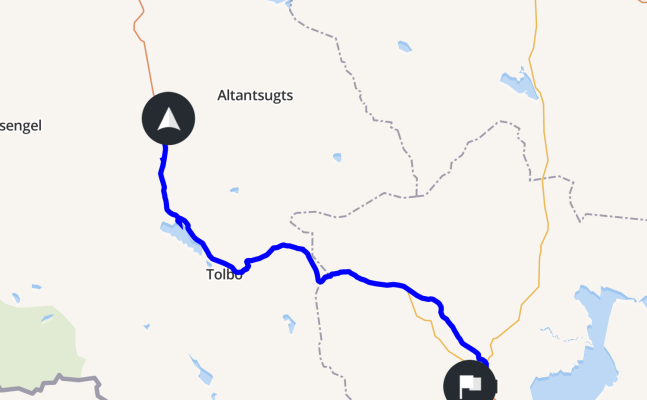
Task: Select the destination flag marker
Action: click(470, 385)
